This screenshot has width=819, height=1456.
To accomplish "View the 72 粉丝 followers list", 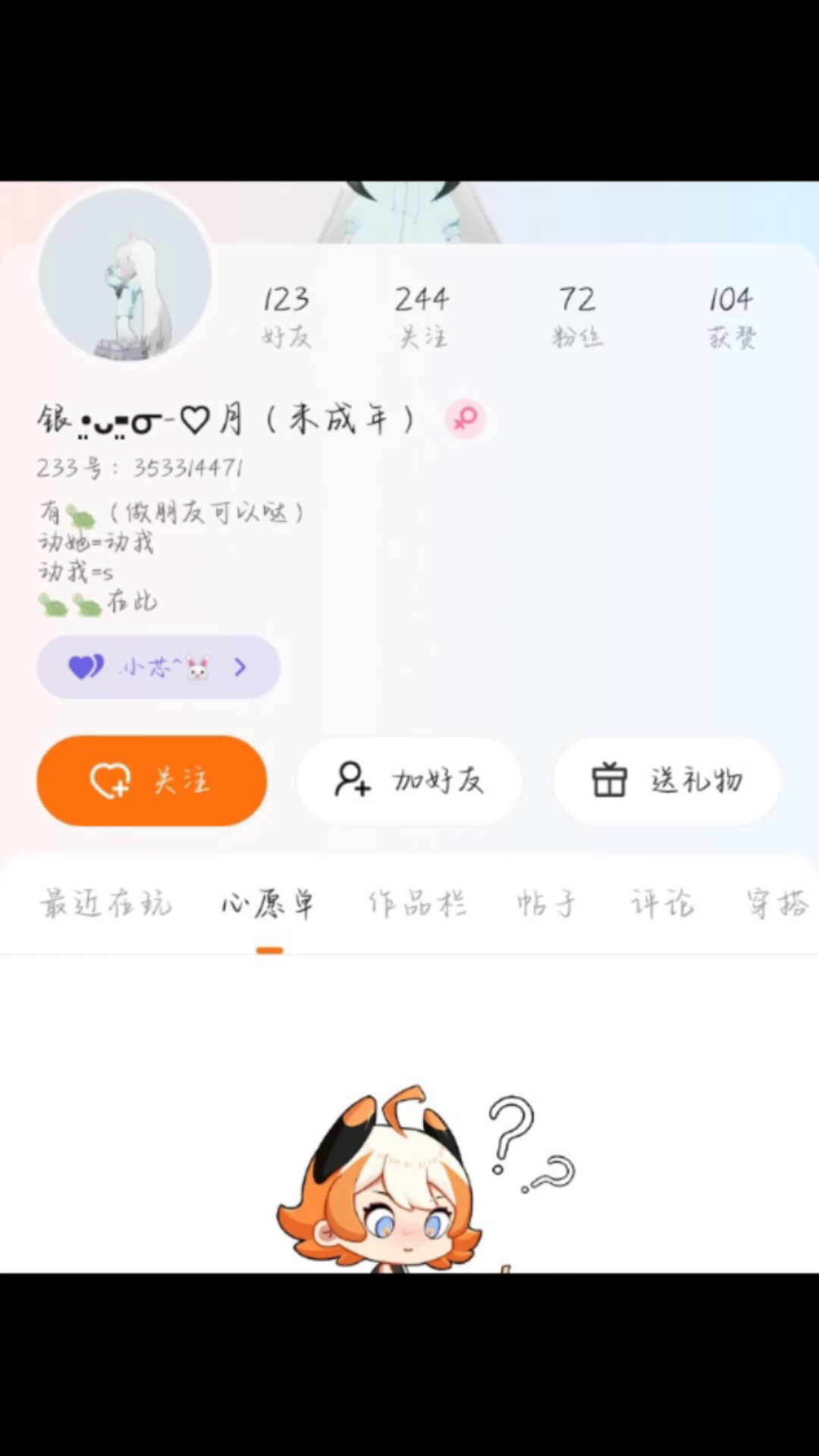I will pyautogui.click(x=577, y=315).
